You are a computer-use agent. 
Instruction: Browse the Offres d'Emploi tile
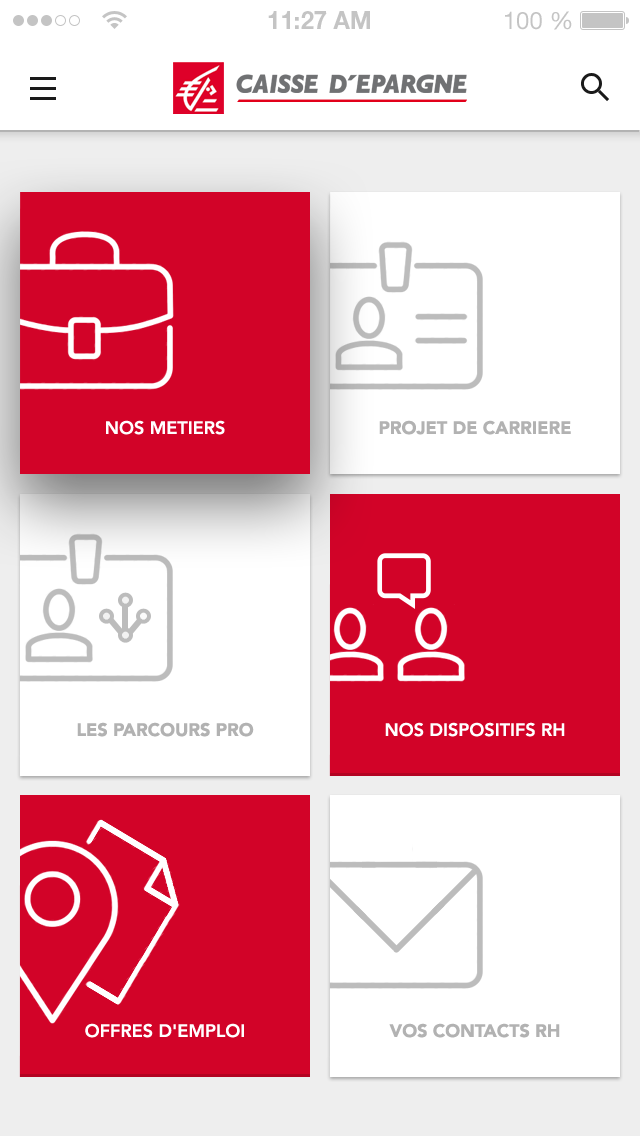(x=165, y=936)
